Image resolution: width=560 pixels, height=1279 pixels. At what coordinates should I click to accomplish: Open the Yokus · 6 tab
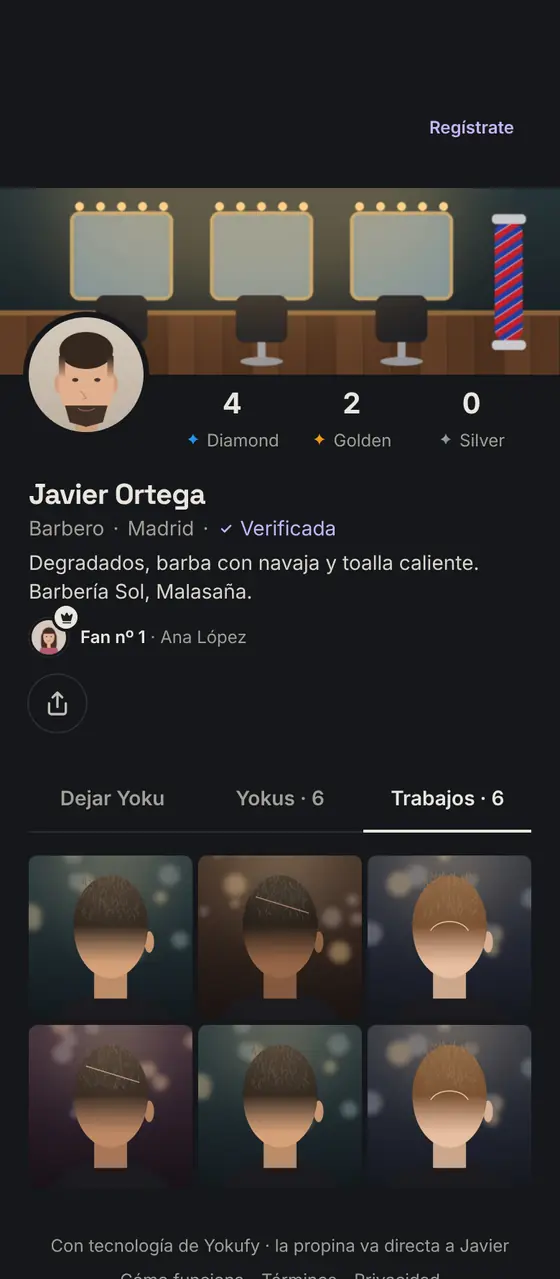pyautogui.click(x=280, y=798)
